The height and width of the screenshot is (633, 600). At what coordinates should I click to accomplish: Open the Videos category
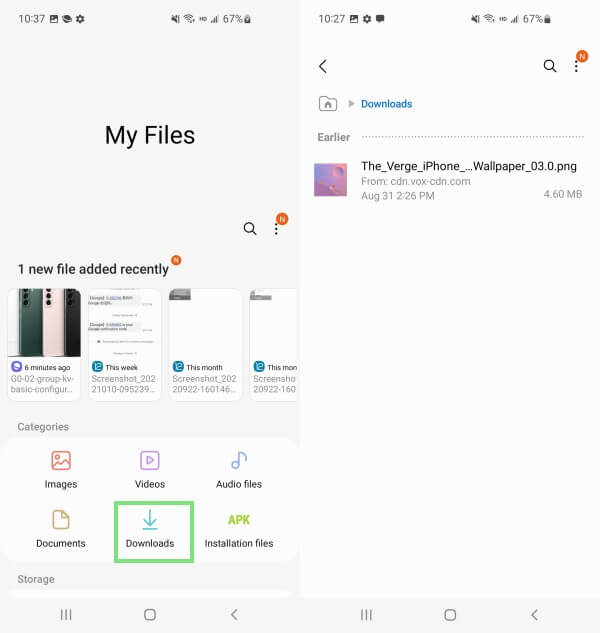(x=150, y=470)
